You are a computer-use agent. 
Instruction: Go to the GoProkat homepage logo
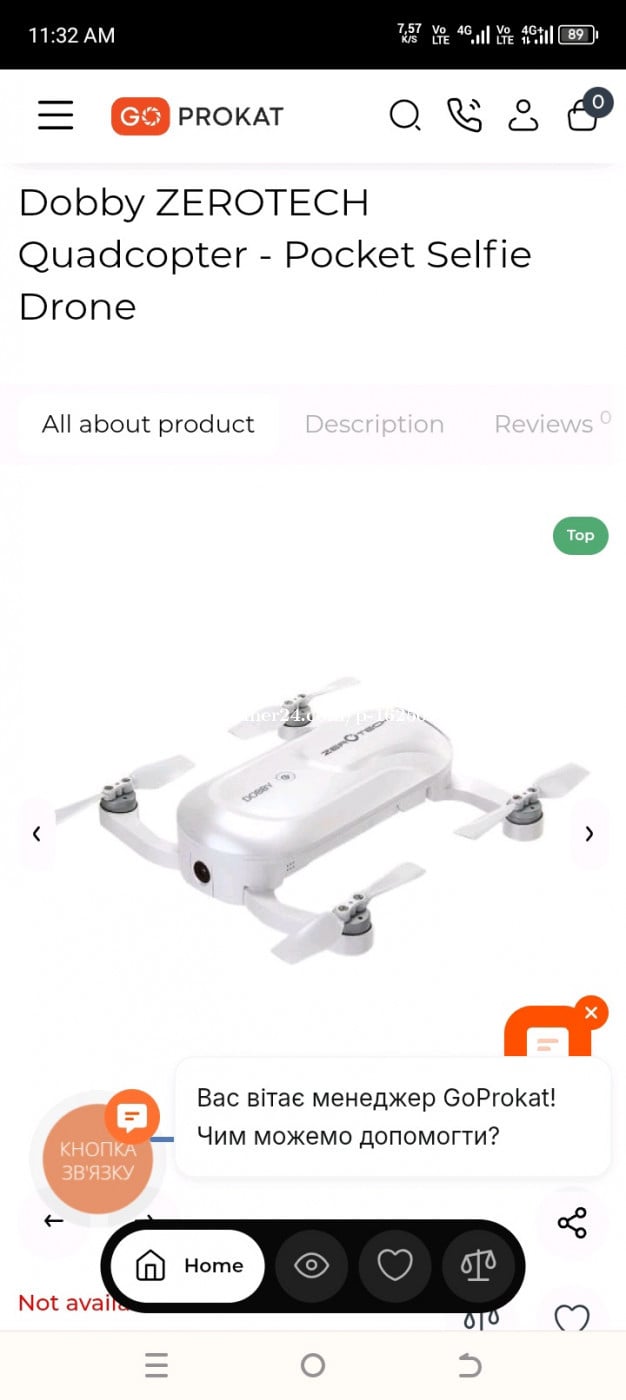(197, 116)
